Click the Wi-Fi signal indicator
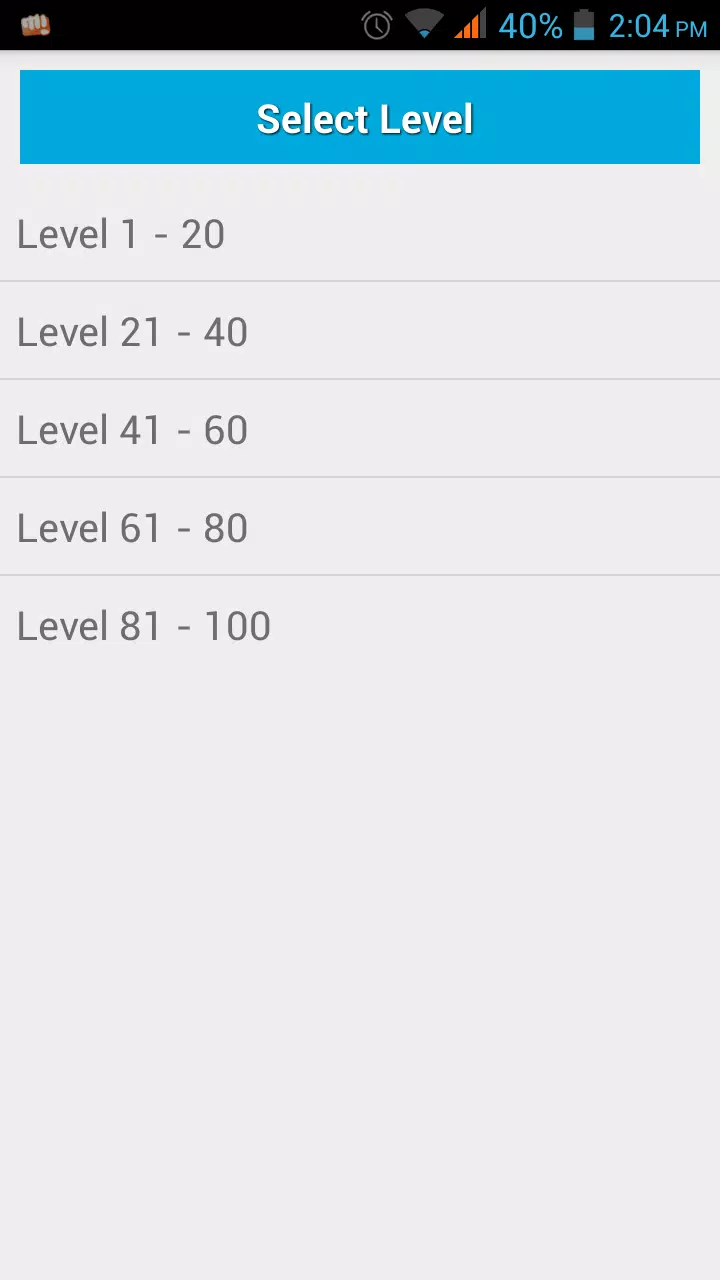Screen dimensions: 720x1280 pos(424,24)
